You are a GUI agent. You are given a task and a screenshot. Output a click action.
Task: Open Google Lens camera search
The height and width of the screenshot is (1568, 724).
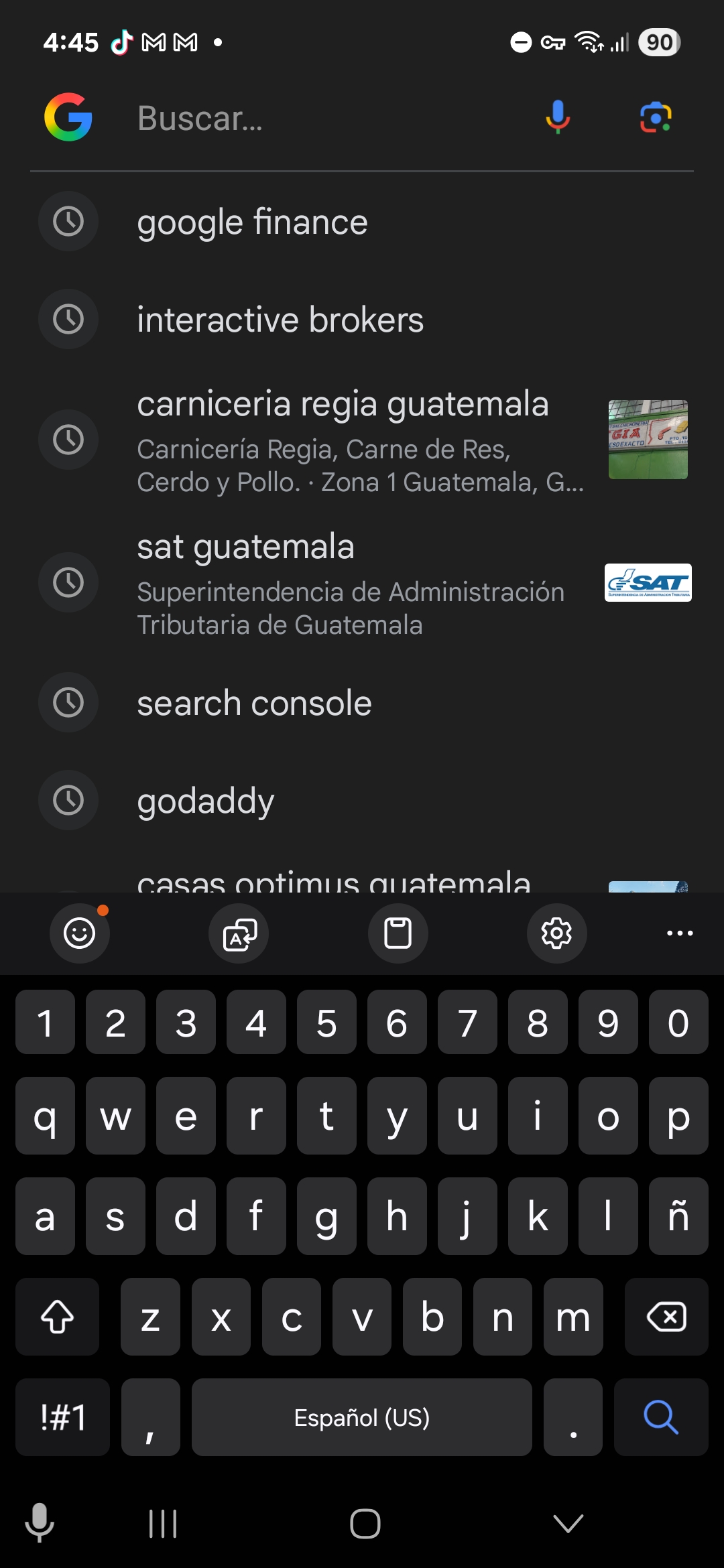pos(655,118)
